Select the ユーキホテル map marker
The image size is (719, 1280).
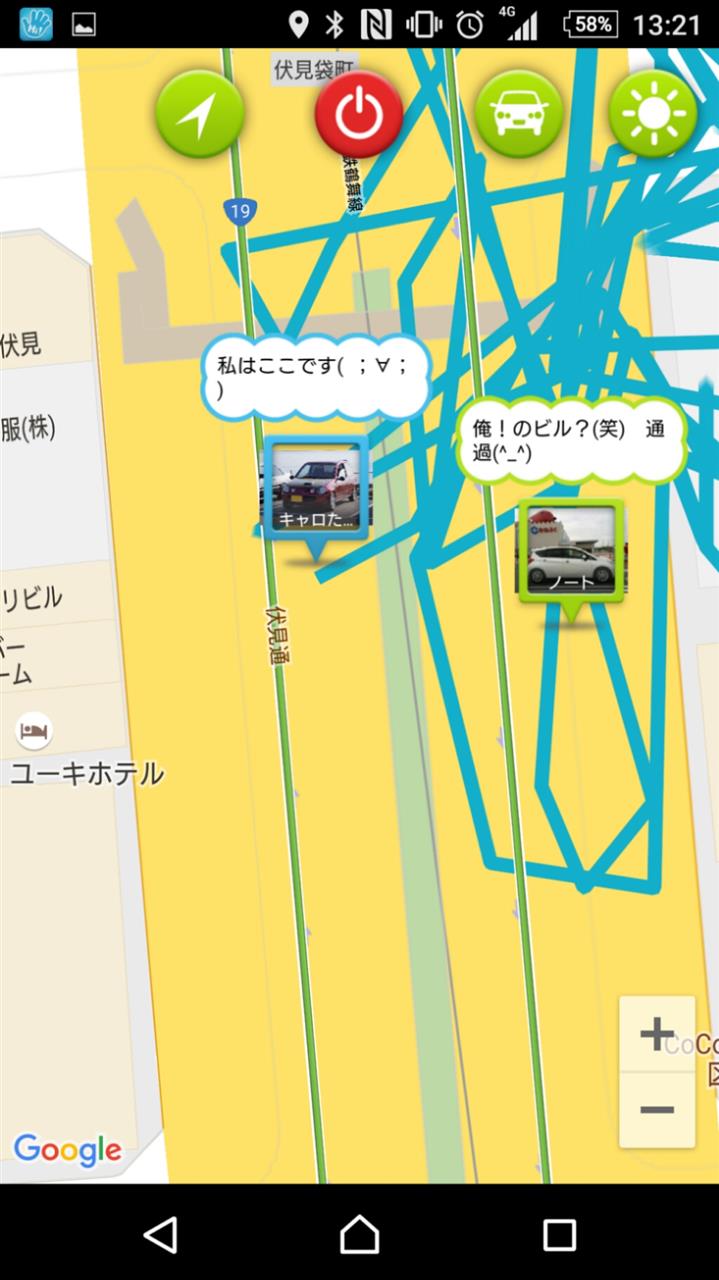click(35, 731)
